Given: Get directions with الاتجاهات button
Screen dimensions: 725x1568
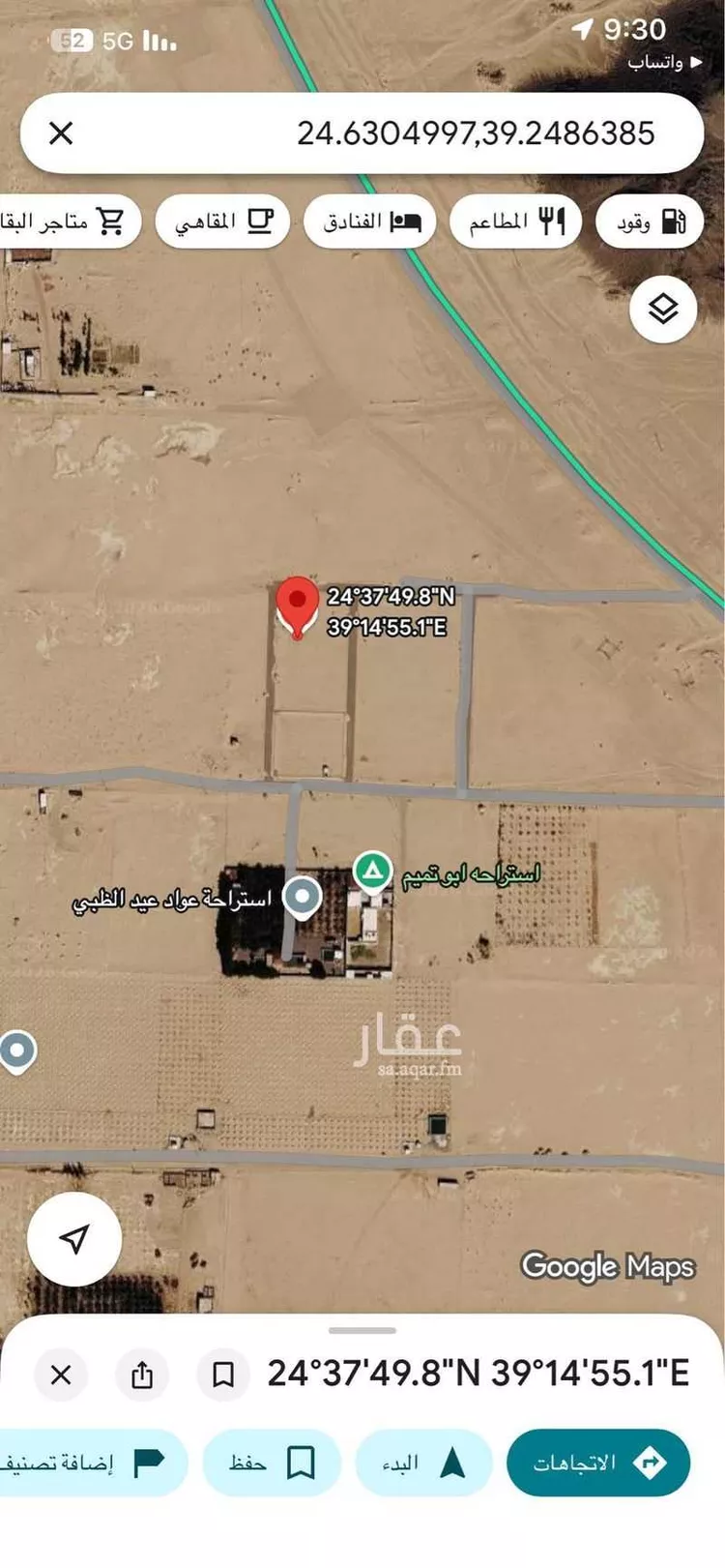Looking at the screenshot, I should pos(597,1462).
